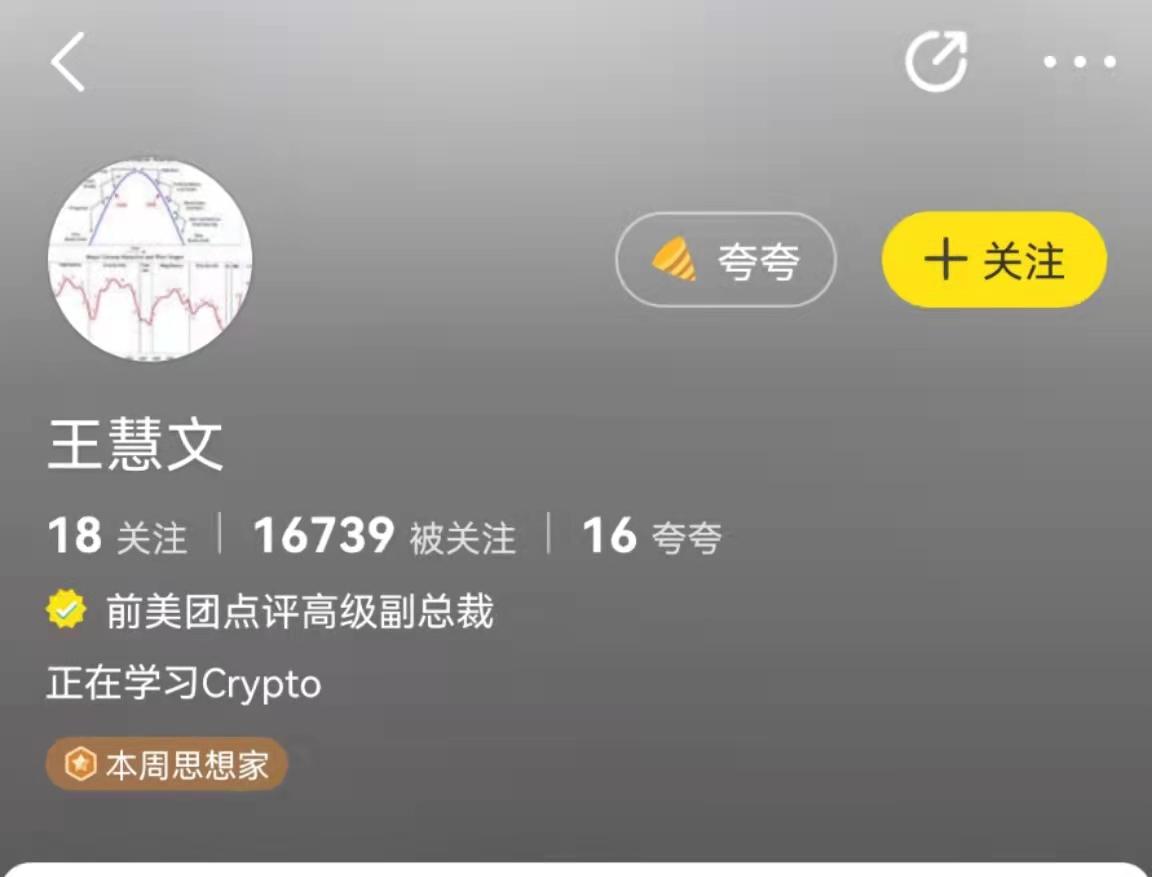Share this profile via the share icon
The width and height of the screenshot is (1152, 877).
click(x=936, y=61)
